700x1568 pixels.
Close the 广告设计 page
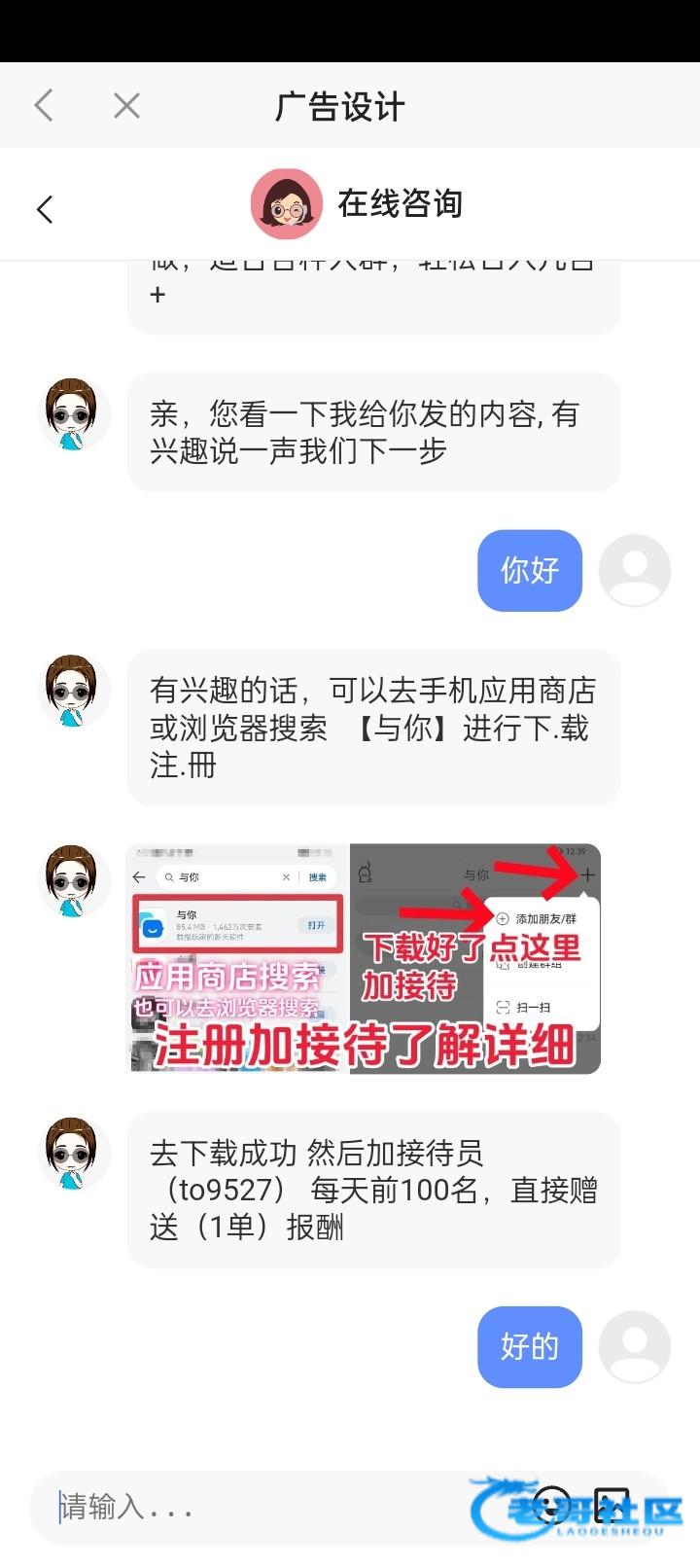(126, 105)
